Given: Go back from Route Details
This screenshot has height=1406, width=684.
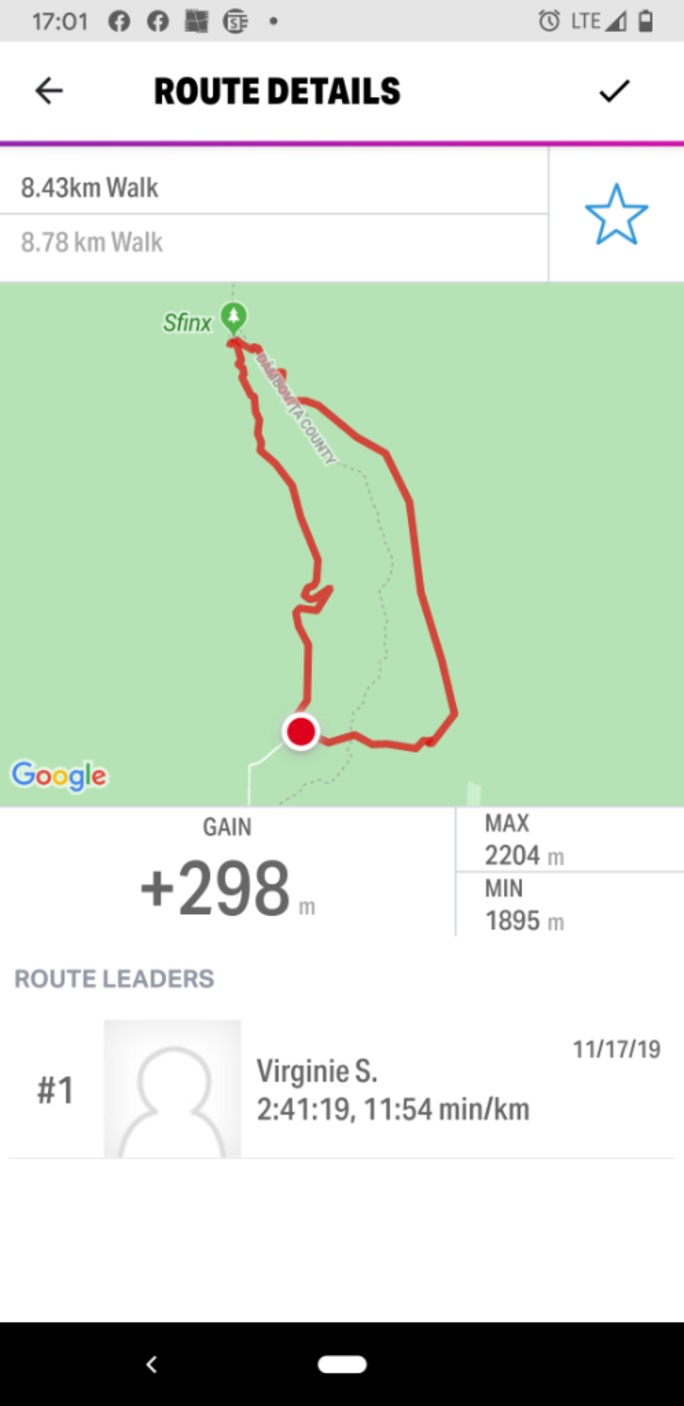Looking at the screenshot, I should coord(48,91).
